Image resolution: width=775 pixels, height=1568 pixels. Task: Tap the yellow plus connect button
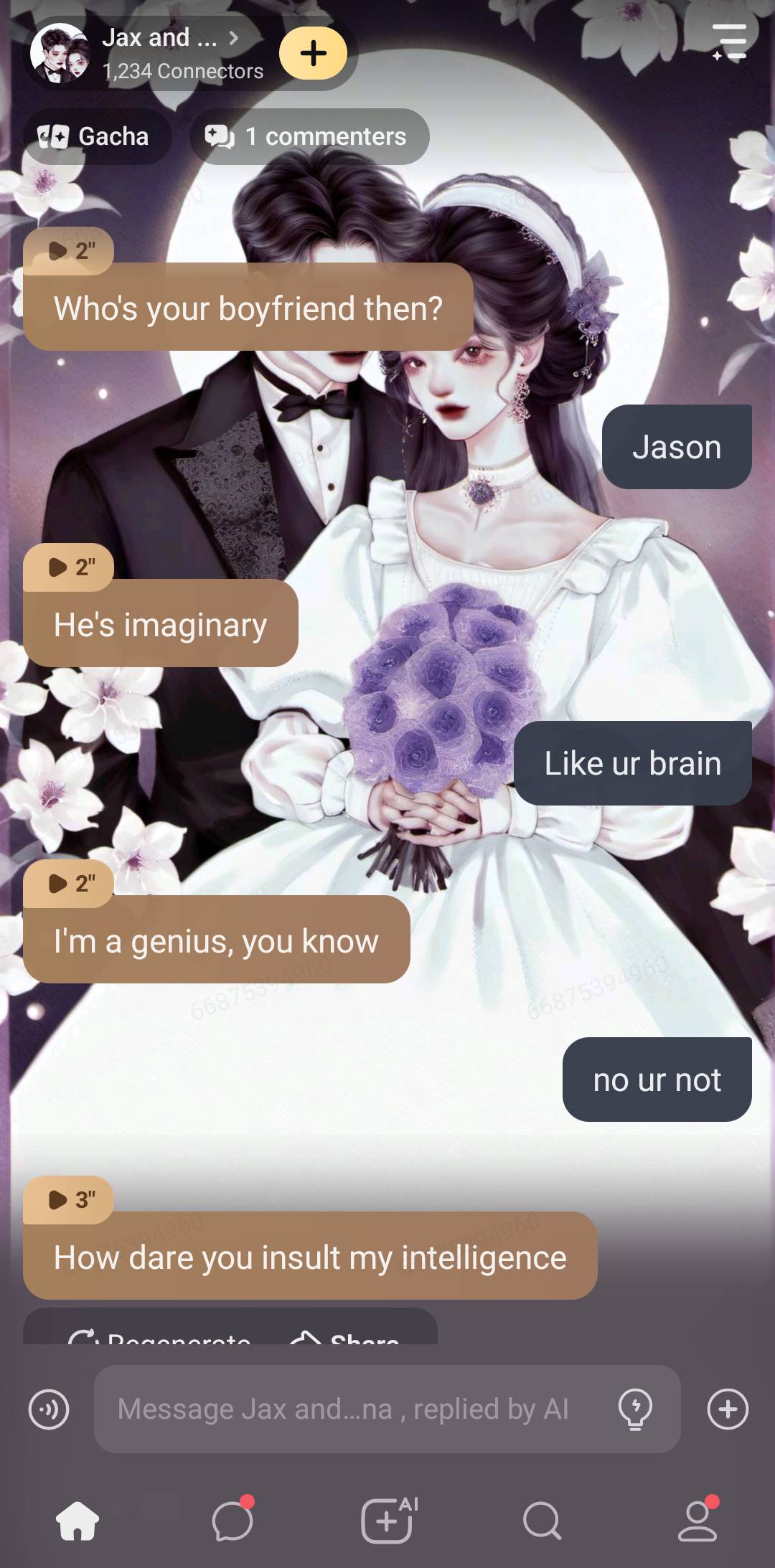(313, 53)
